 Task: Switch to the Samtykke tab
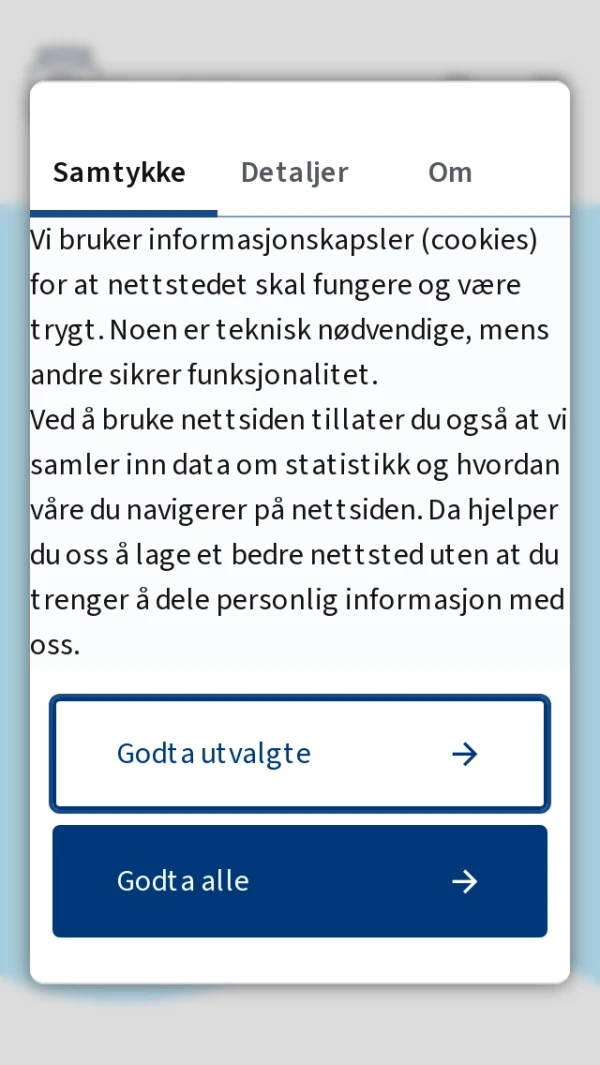coord(120,173)
